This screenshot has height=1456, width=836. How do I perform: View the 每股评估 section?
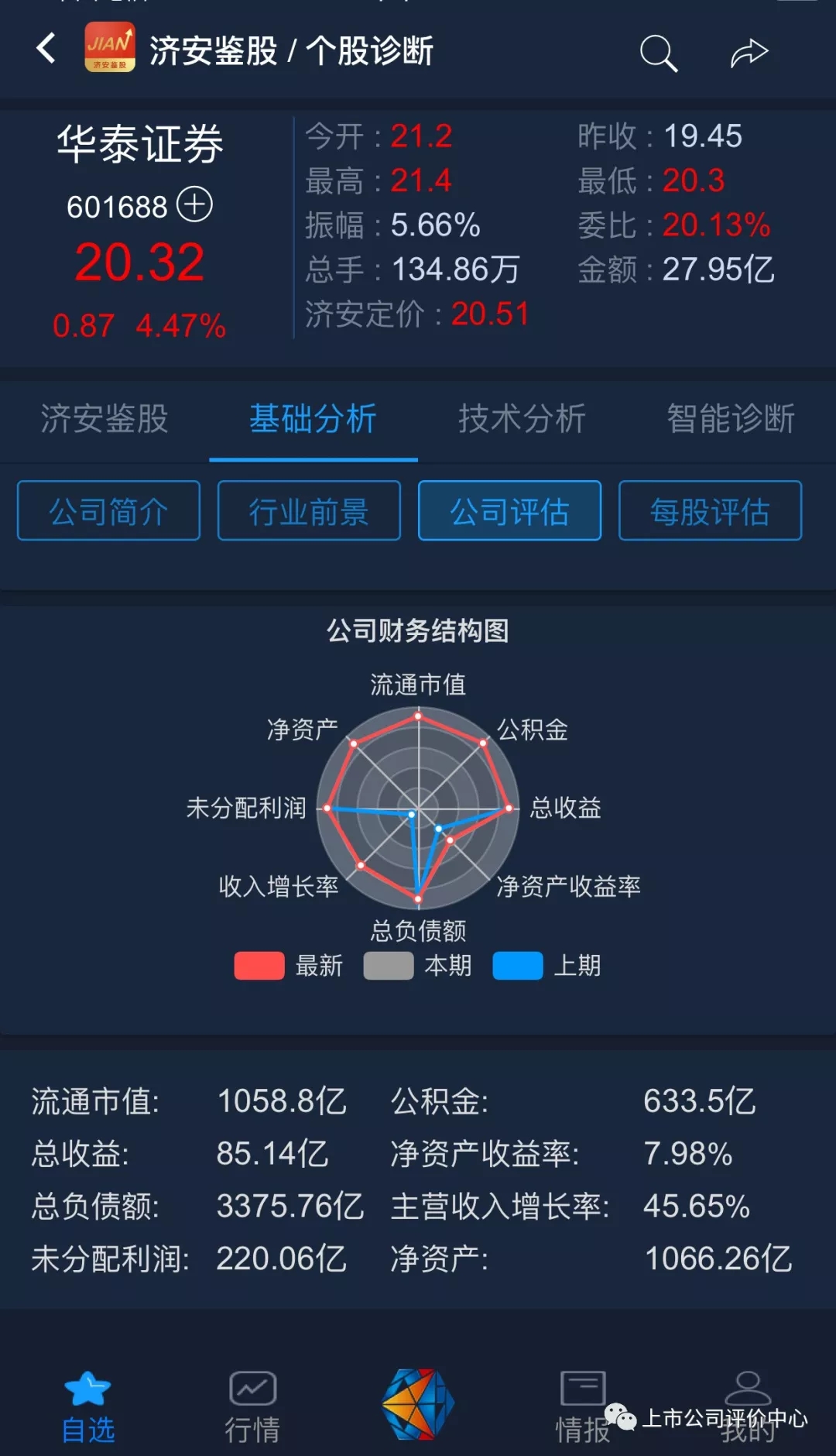[x=710, y=510]
